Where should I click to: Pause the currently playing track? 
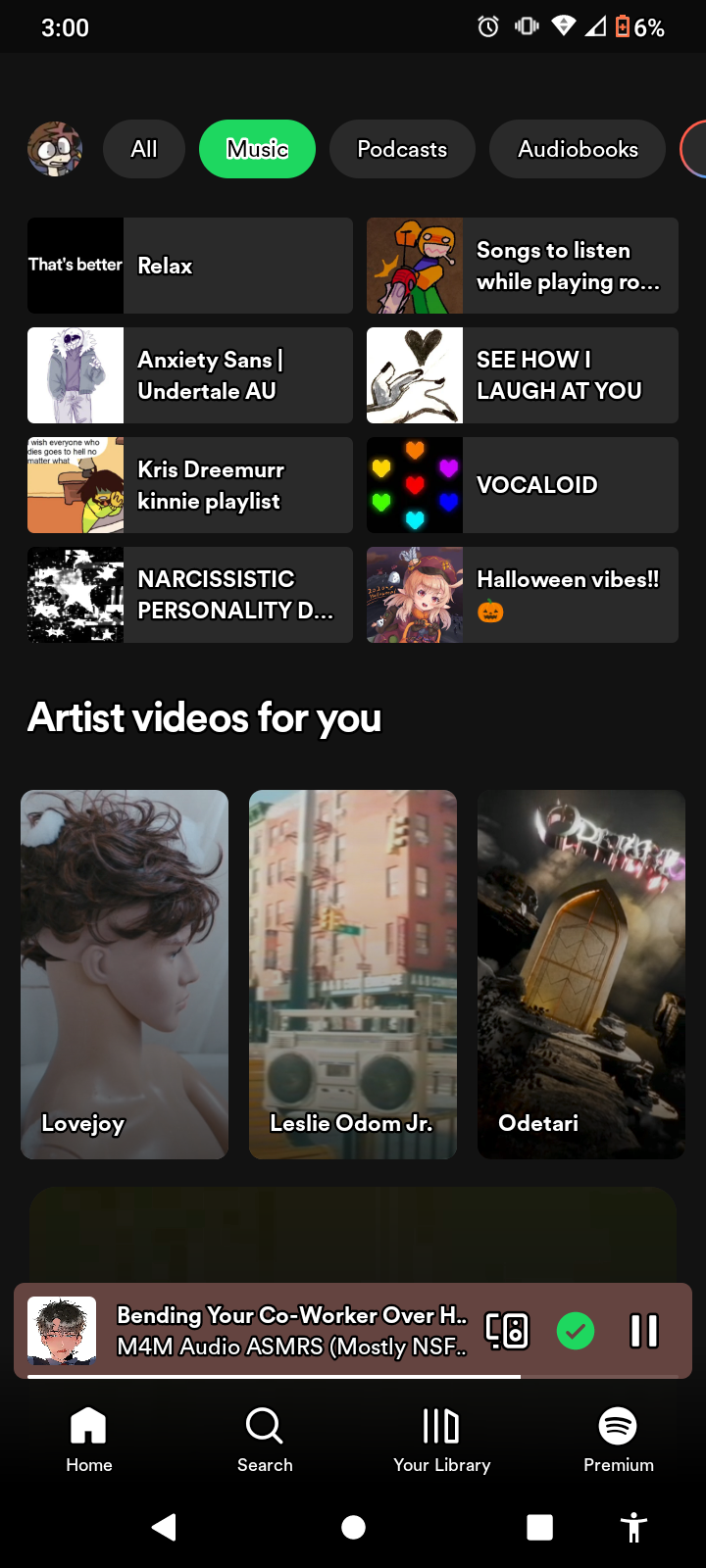pos(644,1331)
